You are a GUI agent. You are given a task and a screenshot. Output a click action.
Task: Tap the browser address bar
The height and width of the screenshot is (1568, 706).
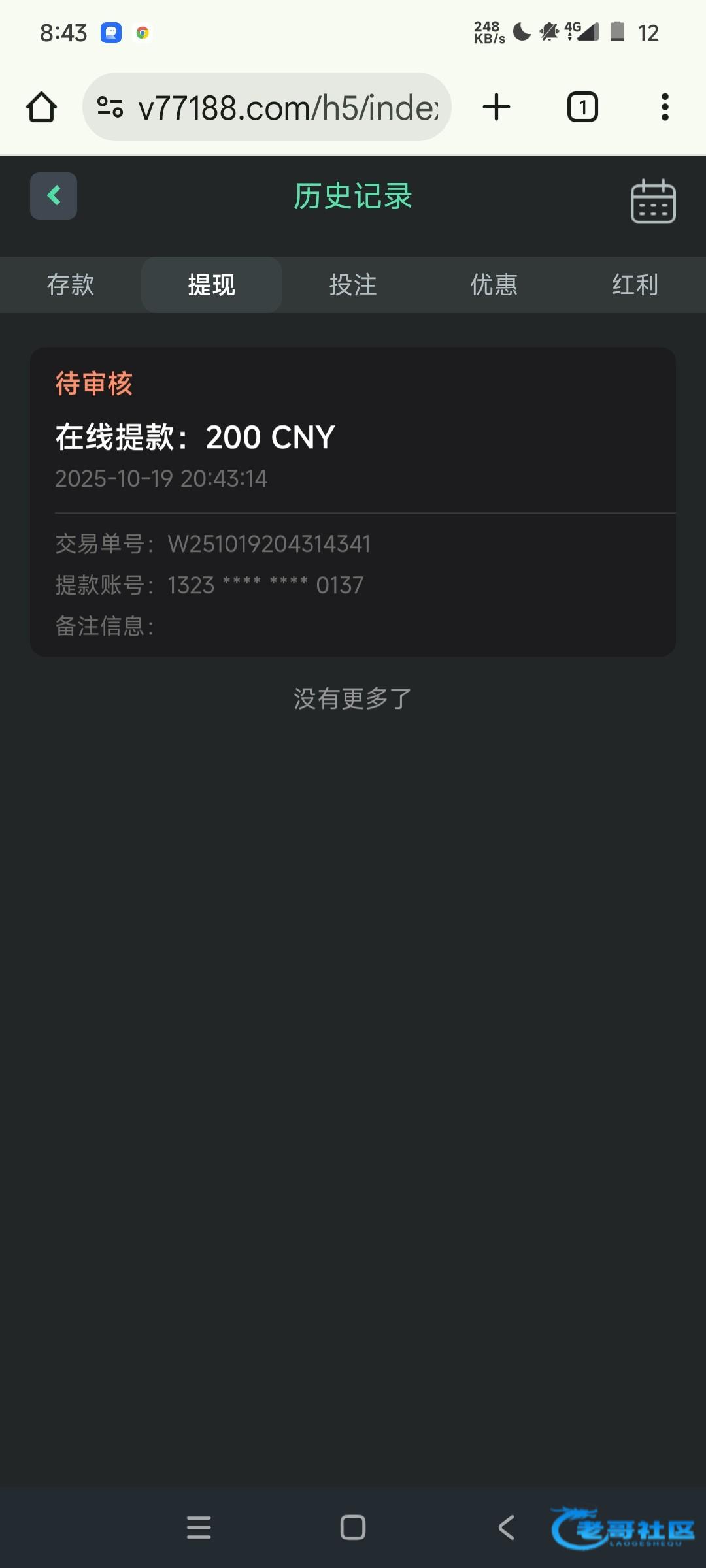pyautogui.click(x=267, y=107)
